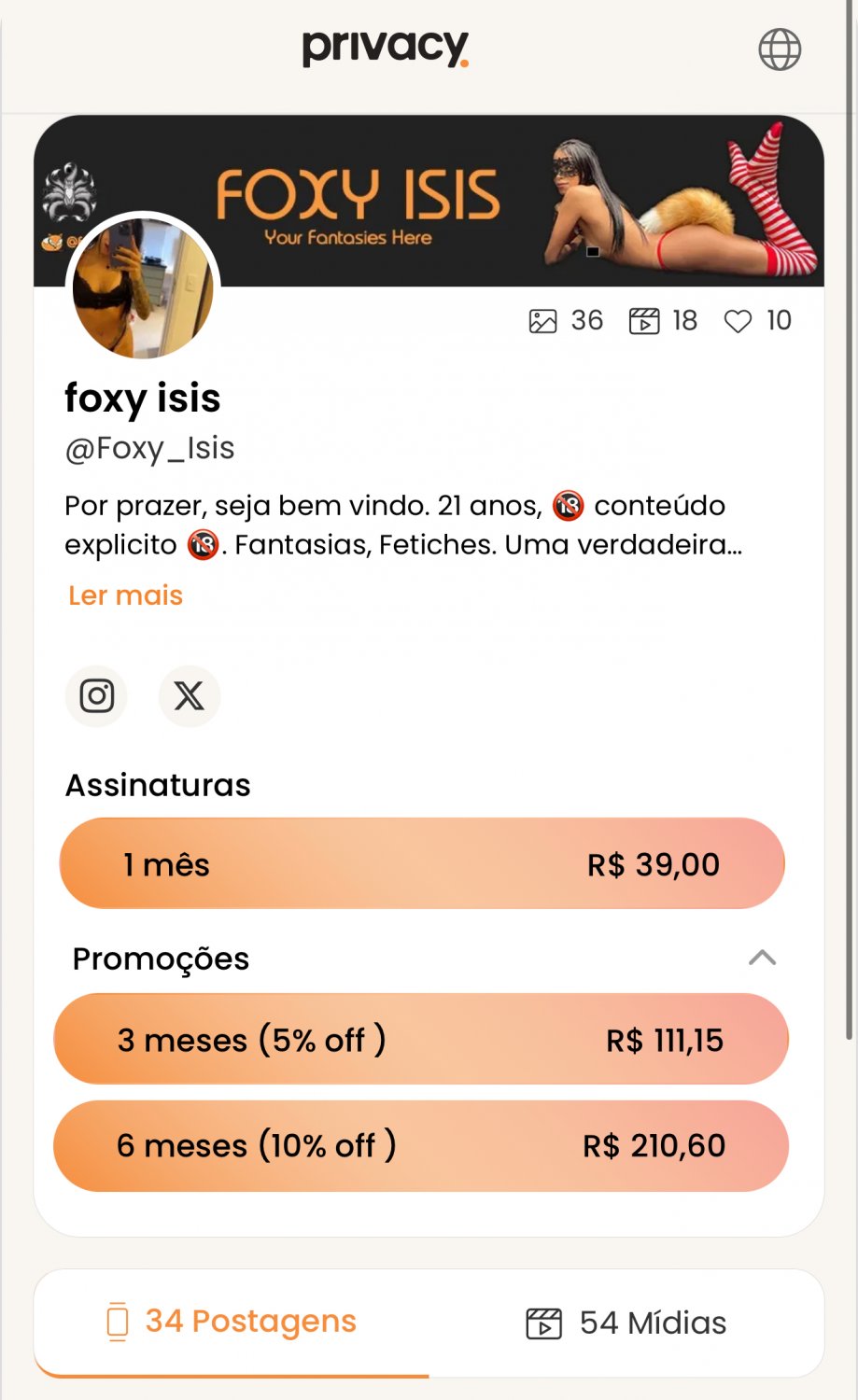The image size is (858, 1400).
Task: Collapse the Promoções section
Action: pos(762,959)
